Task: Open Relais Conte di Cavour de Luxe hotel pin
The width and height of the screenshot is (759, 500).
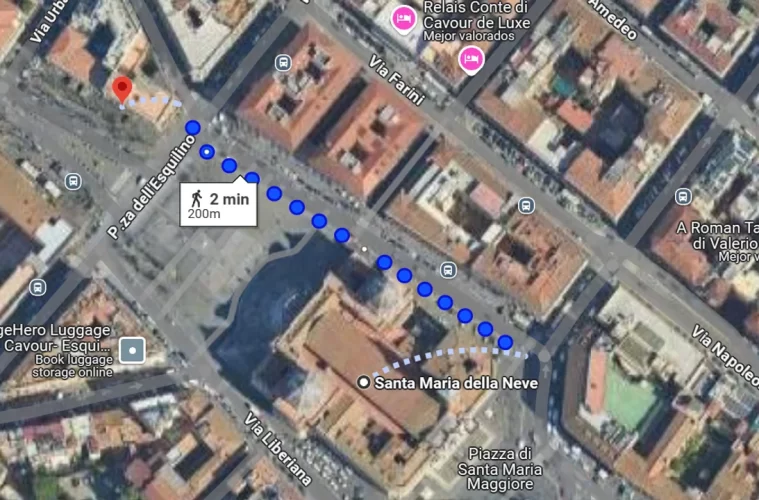Action: 404,18
